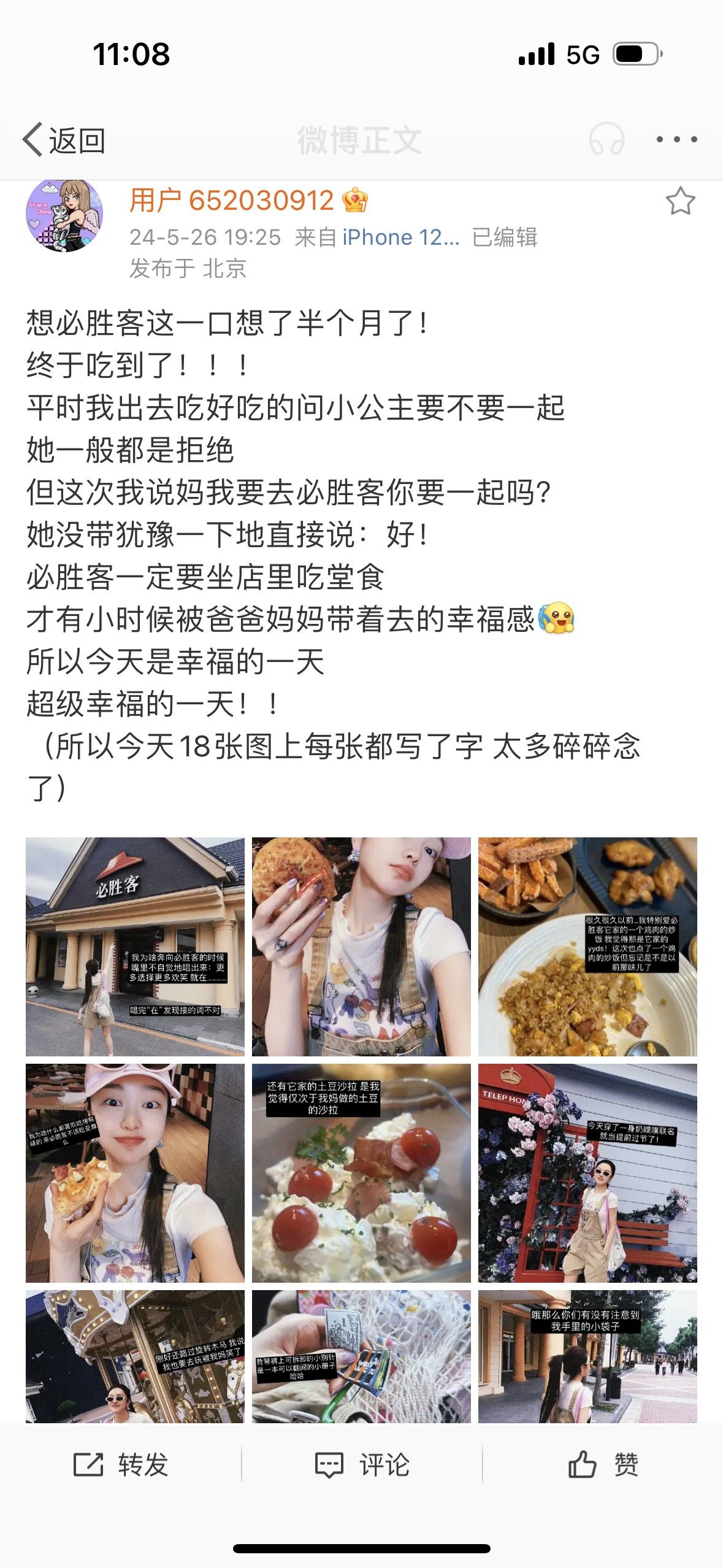Open the photo of the pin booklet
Screen dimensions: 723x1568
pyautogui.click(x=361, y=1356)
